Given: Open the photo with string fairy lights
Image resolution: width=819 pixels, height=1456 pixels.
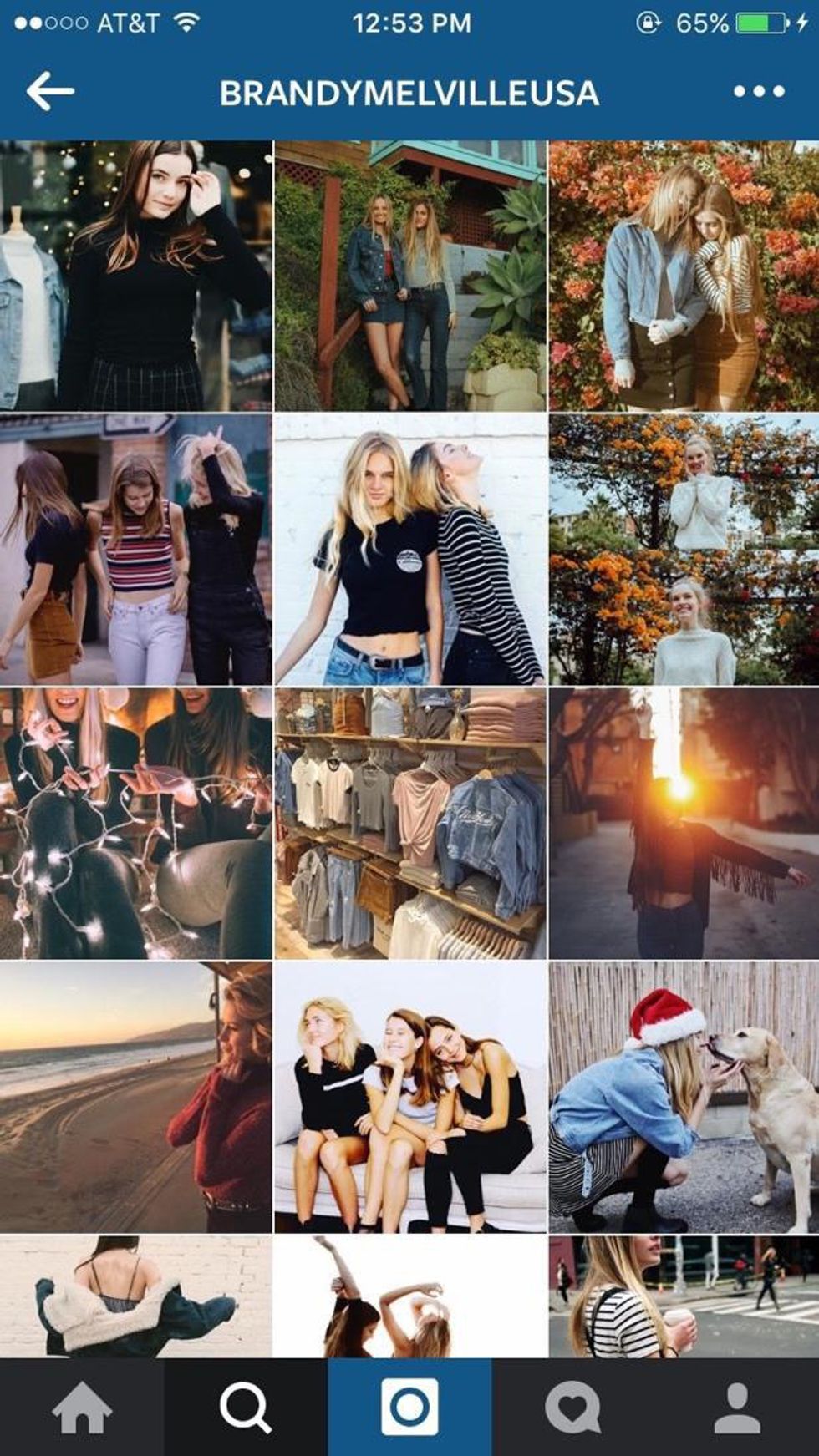Looking at the screenshot, I should 135,823.
